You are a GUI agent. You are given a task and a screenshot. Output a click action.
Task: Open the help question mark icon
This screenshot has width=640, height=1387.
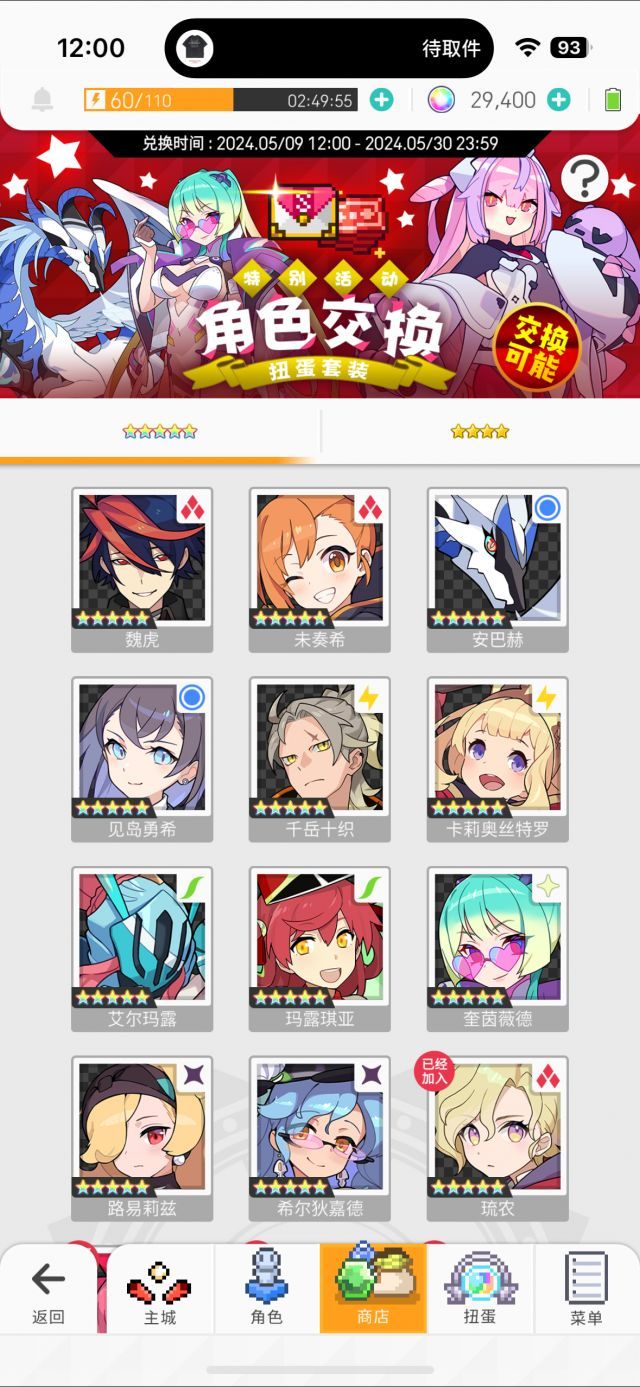pos(585,180)
